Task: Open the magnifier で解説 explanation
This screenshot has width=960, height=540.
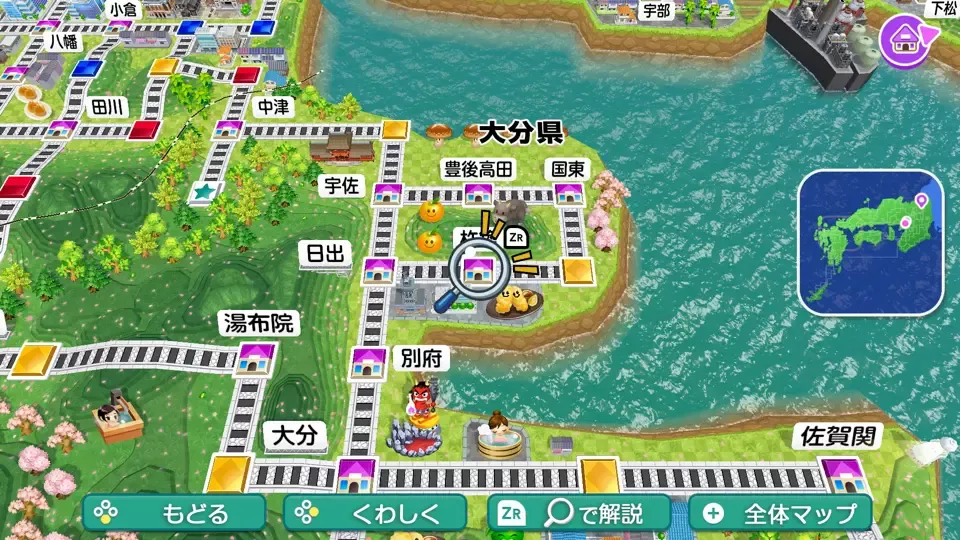Action: tap(578, 514)
